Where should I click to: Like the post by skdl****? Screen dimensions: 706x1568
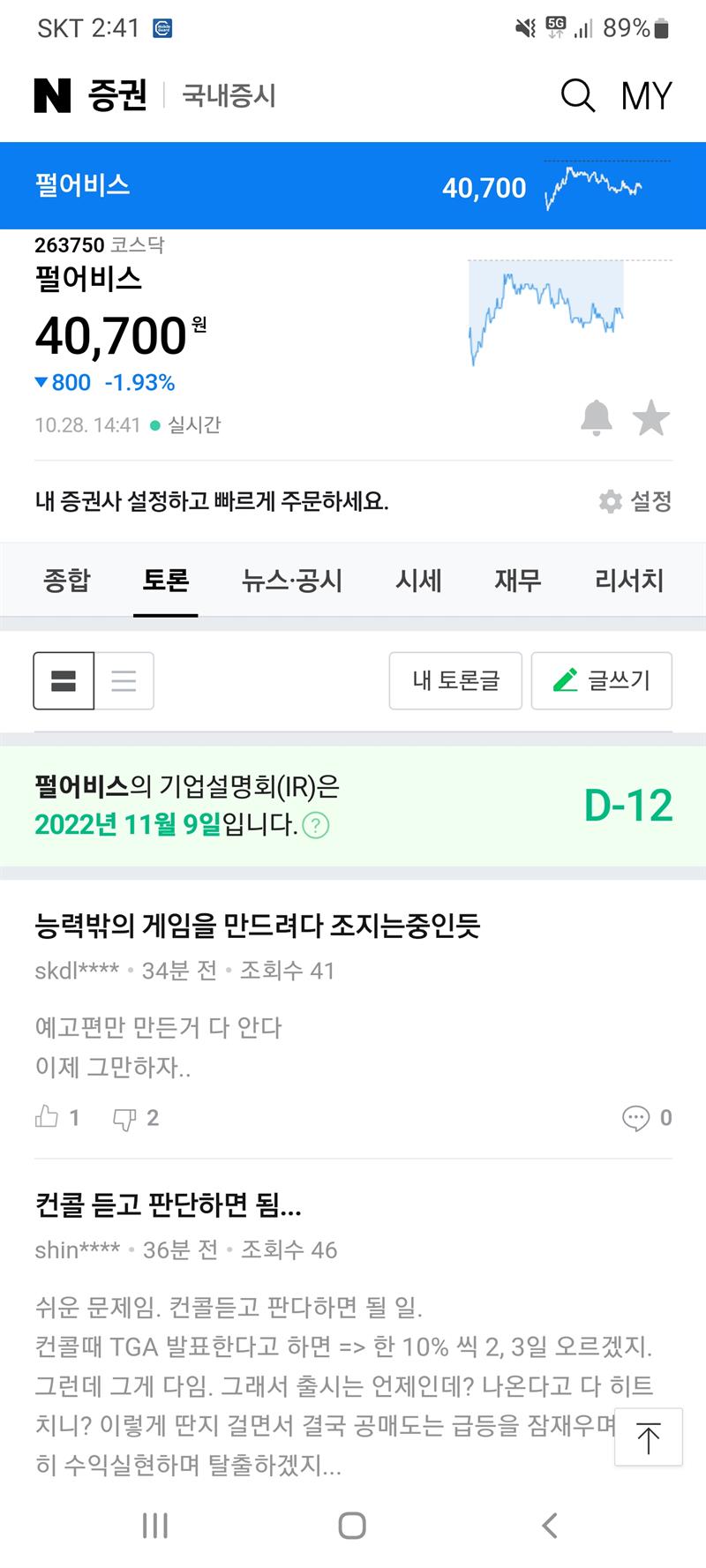48,1118
